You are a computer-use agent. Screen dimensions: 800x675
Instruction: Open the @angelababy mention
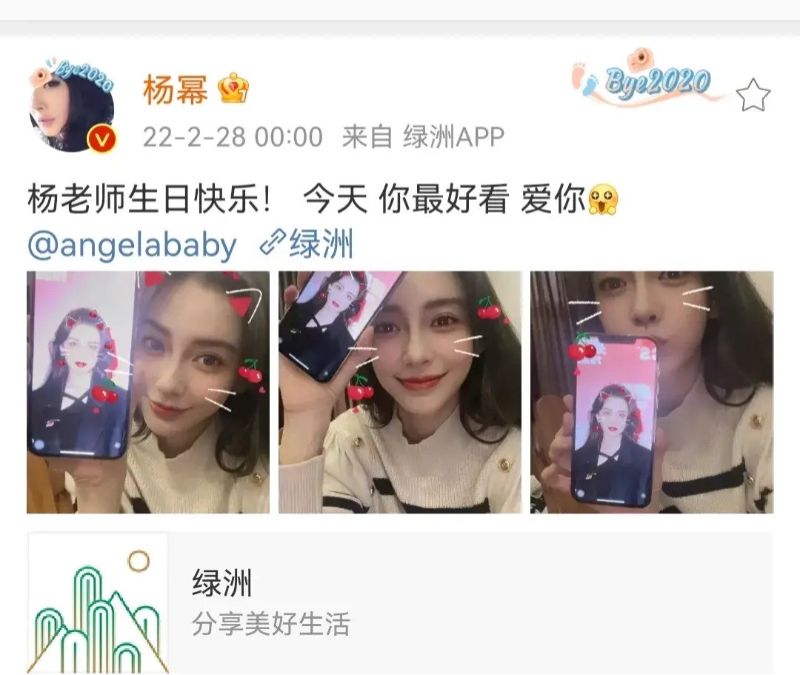click(x=132, y=245)
